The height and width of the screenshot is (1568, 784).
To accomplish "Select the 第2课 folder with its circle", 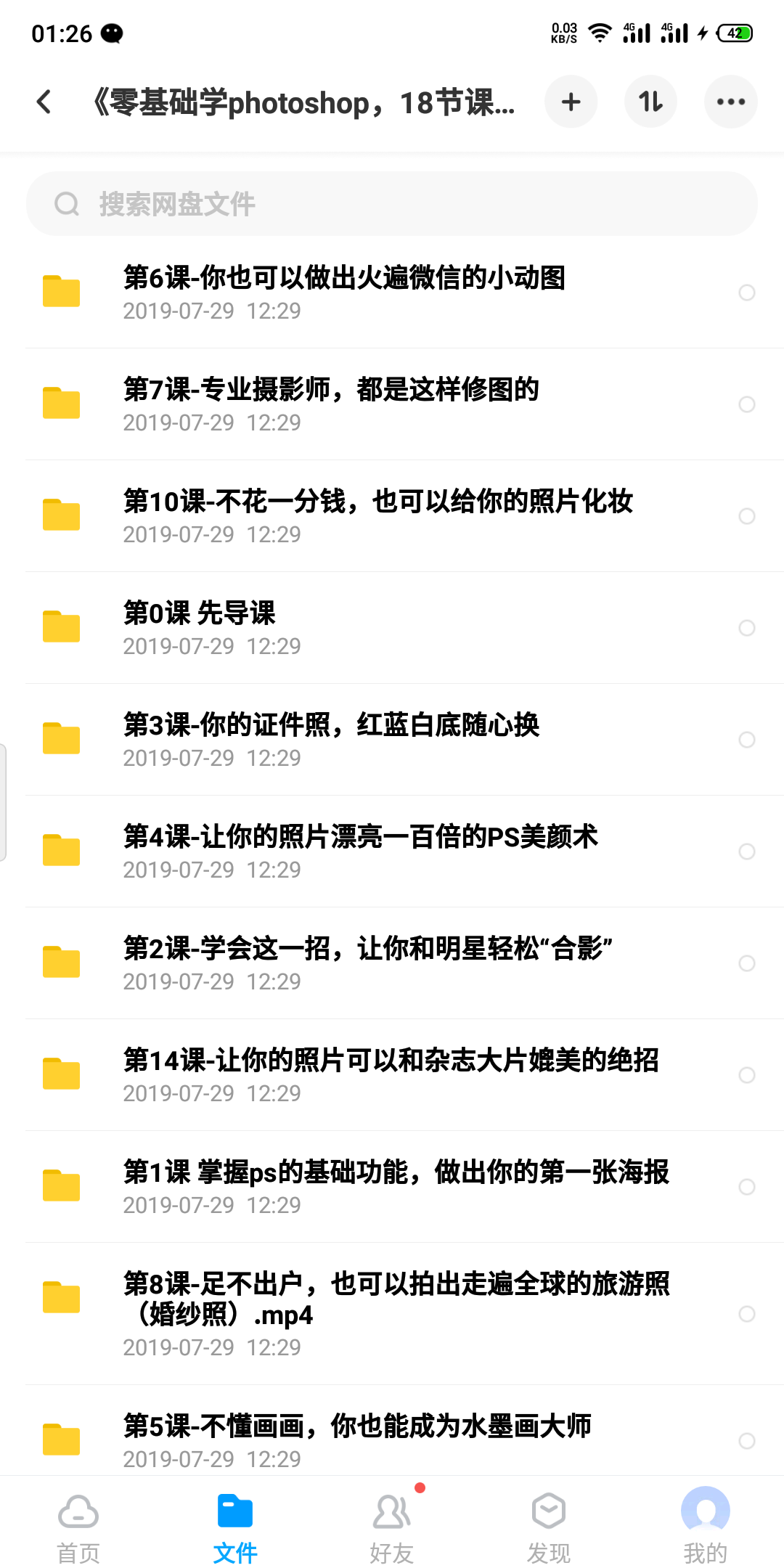I will pos(746,963).
